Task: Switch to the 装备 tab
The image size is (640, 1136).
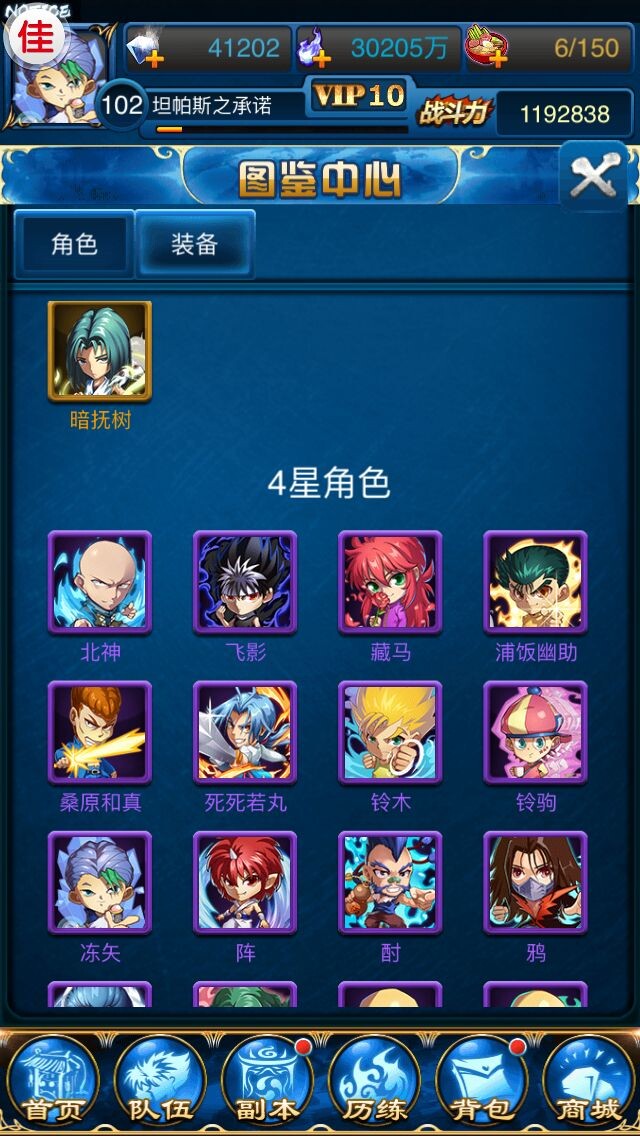Action: (x=194, y=244)
